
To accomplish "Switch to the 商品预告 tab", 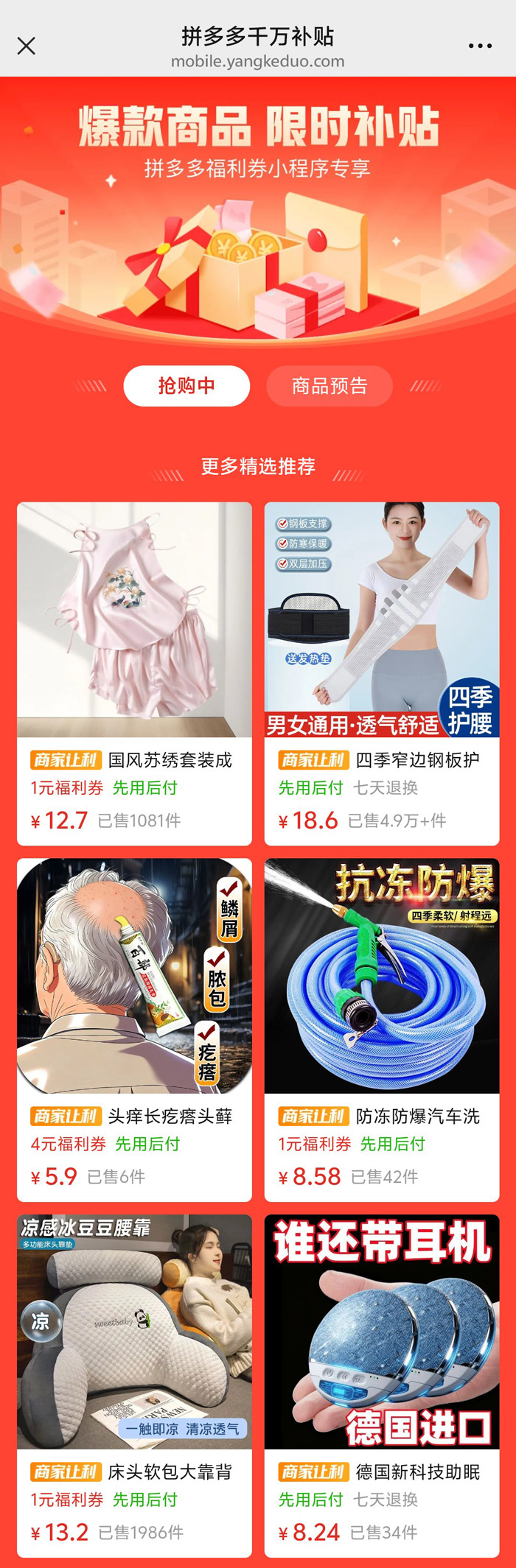I will pyautogui.click(x=329, y=386).
